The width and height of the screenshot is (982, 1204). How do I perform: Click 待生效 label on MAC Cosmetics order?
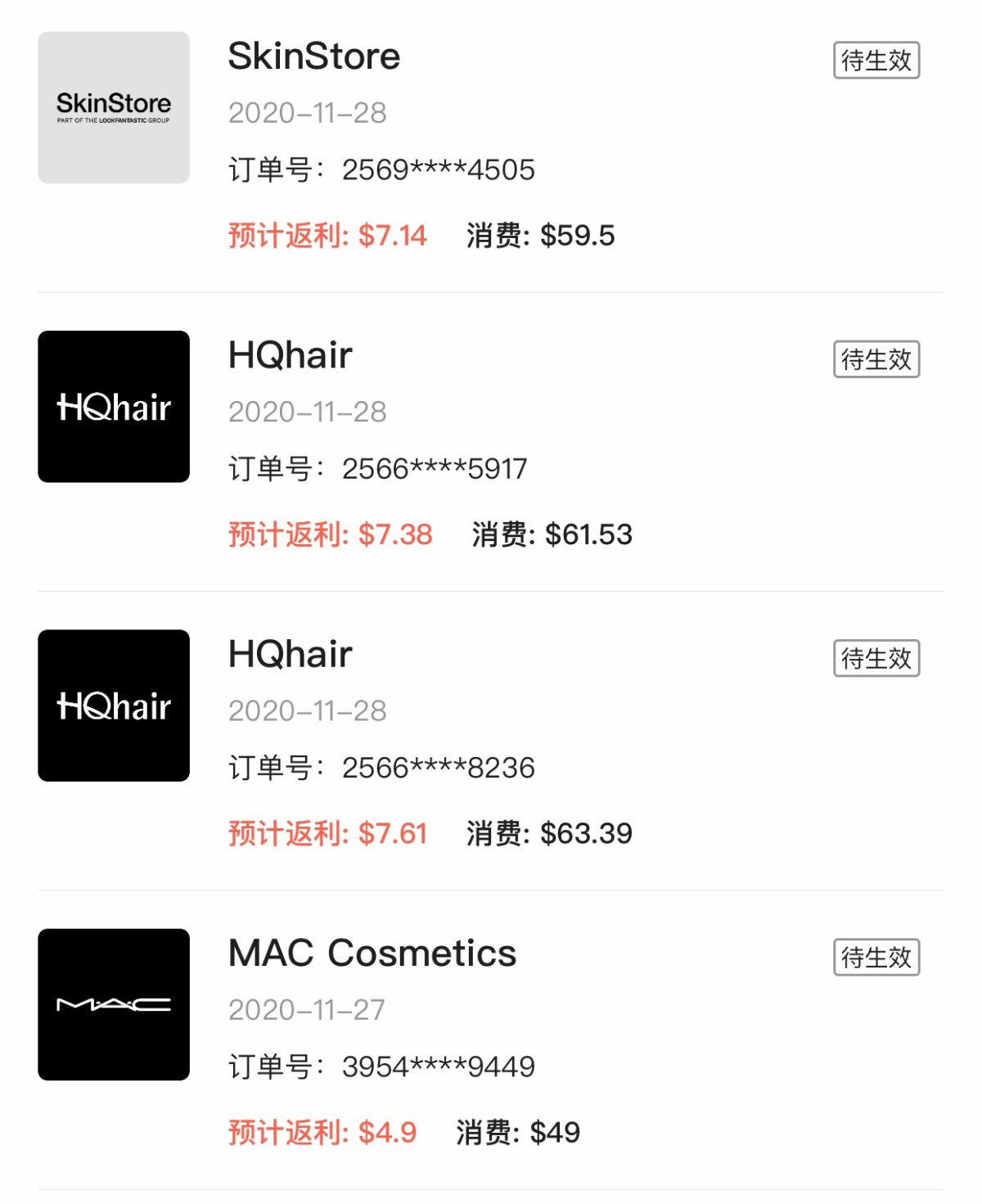[876, 957]
